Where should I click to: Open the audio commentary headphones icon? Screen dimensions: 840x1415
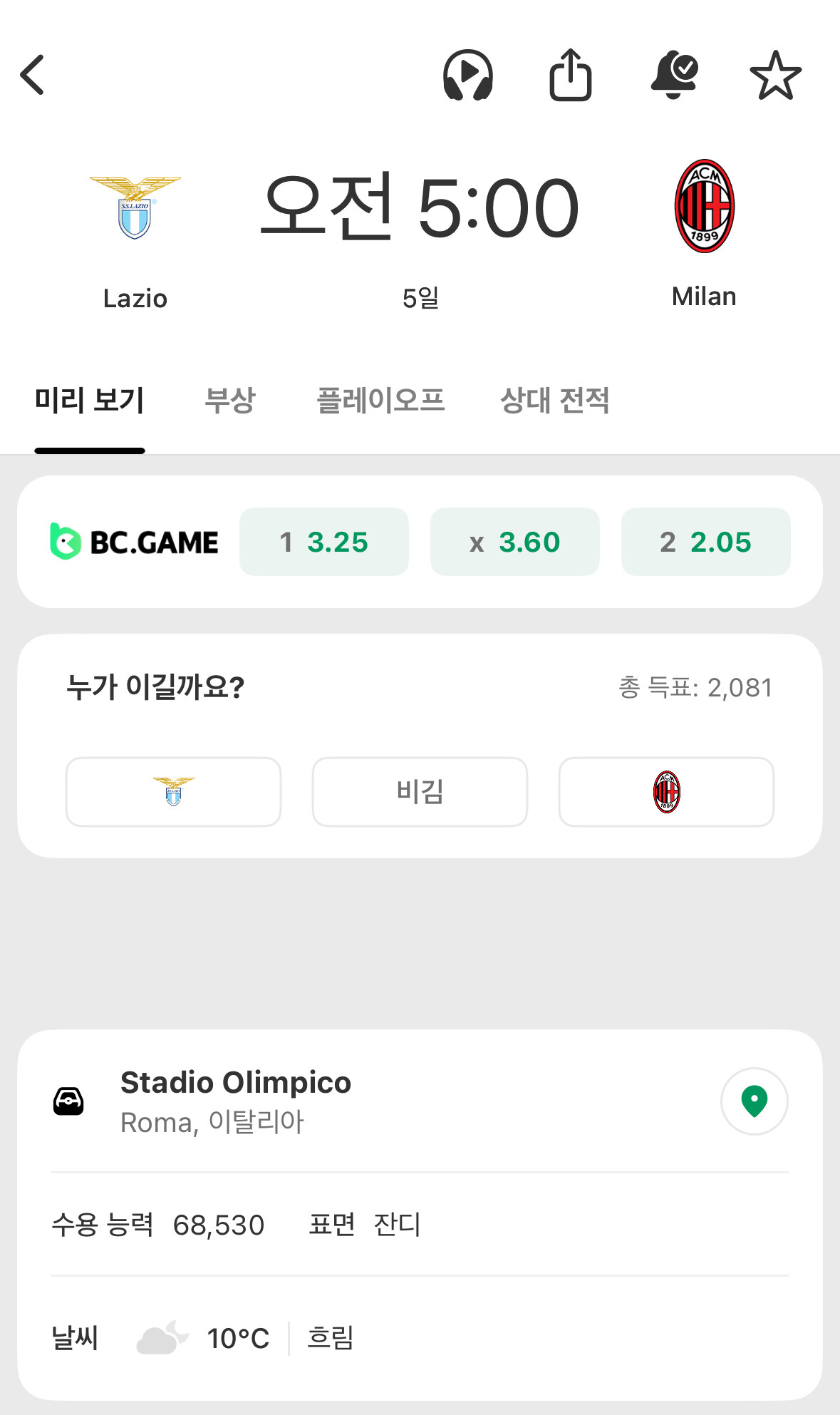click(x=467, y=75)
